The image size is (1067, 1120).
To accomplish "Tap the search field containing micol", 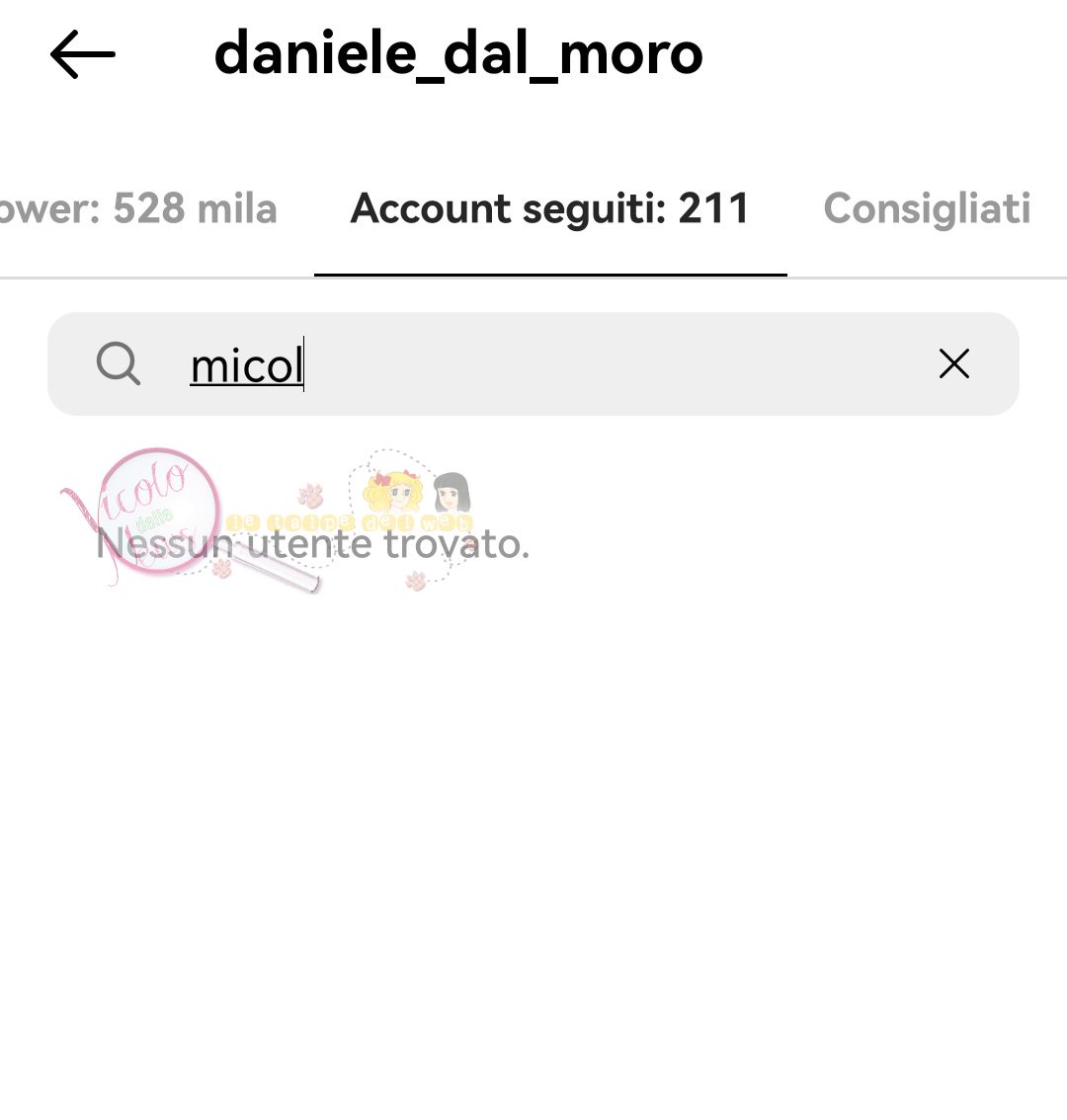I will (x=533, y=363).
